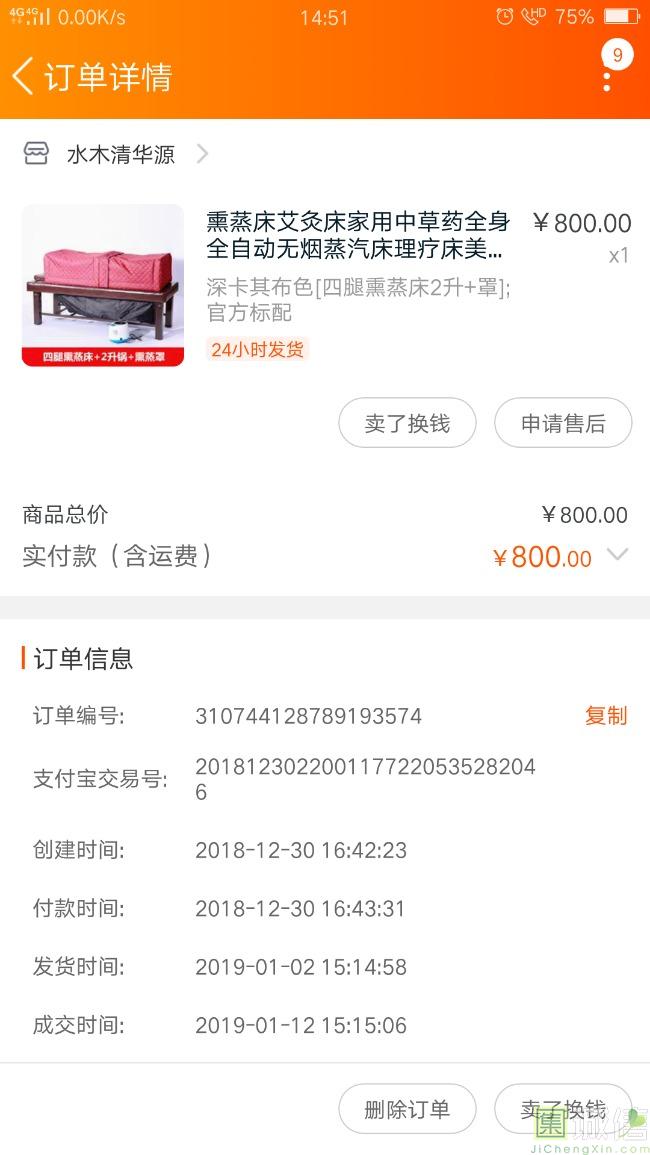The image size is (650, 1155).
Task: Open the overflow menu with badge 9
Action: (607, 72)
